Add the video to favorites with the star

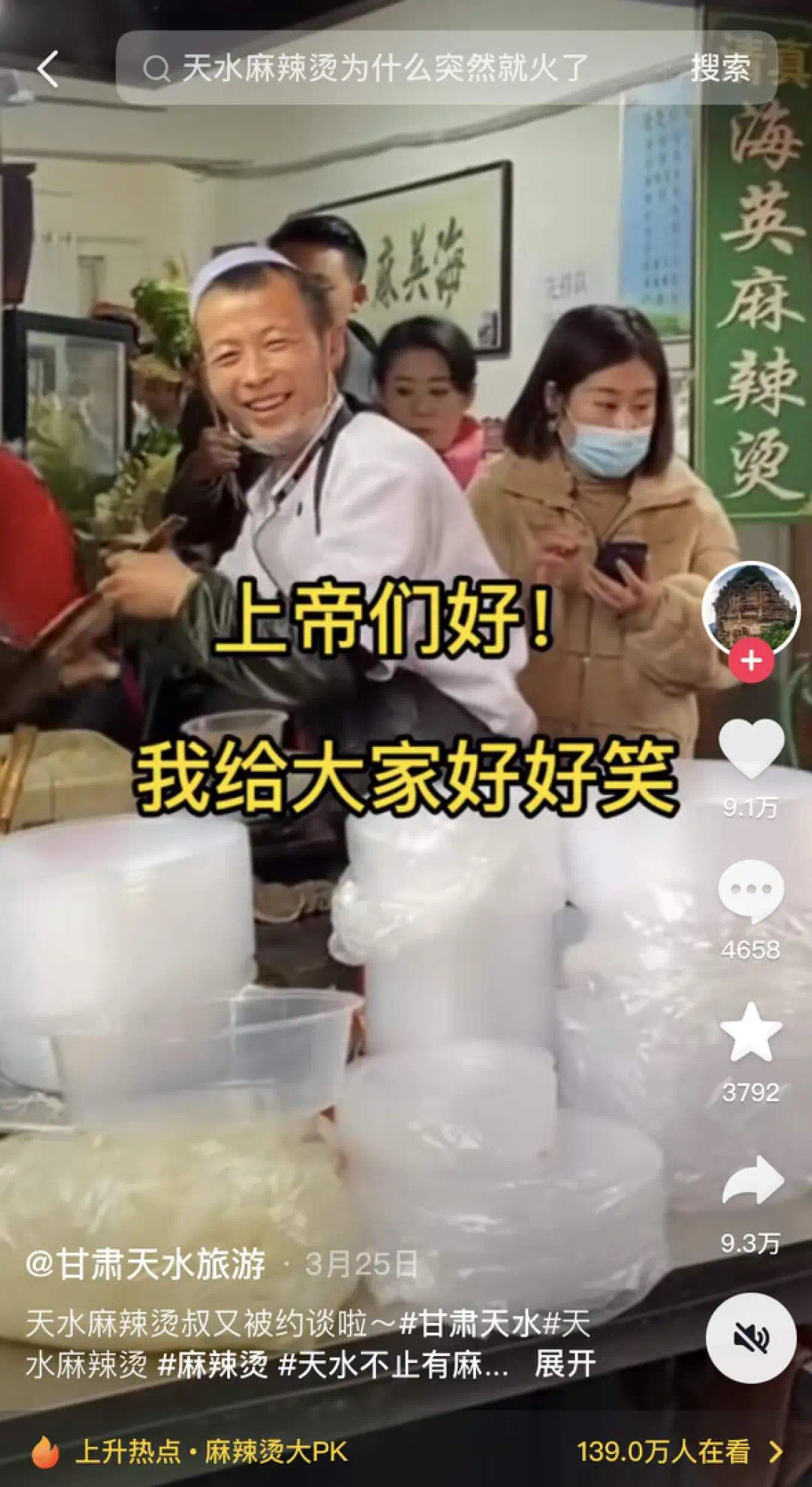[x=750, y=1033]
